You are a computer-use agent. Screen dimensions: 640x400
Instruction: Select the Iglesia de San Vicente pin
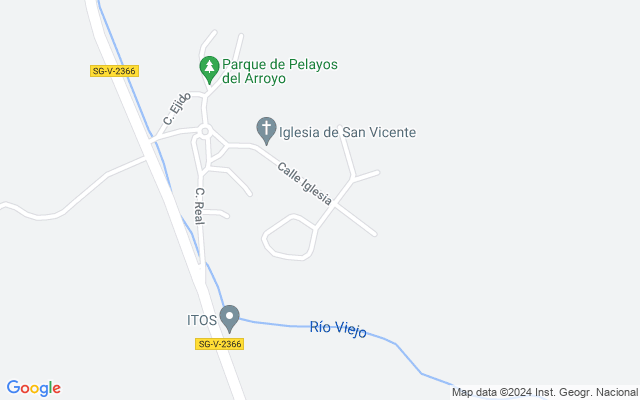(267, 131)
